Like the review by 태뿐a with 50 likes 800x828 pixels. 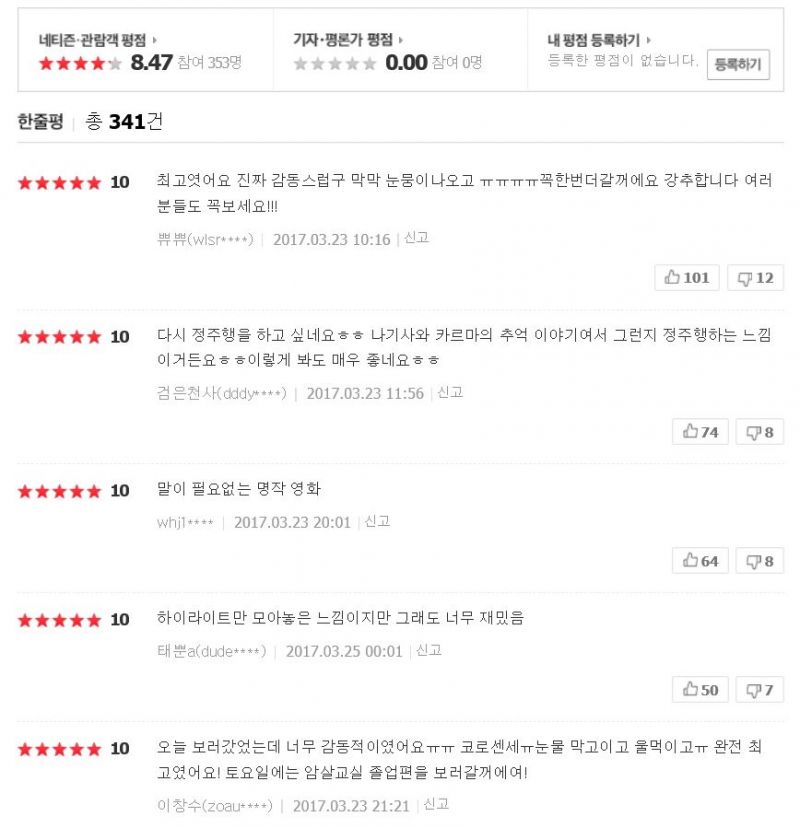tap(700, 690)
